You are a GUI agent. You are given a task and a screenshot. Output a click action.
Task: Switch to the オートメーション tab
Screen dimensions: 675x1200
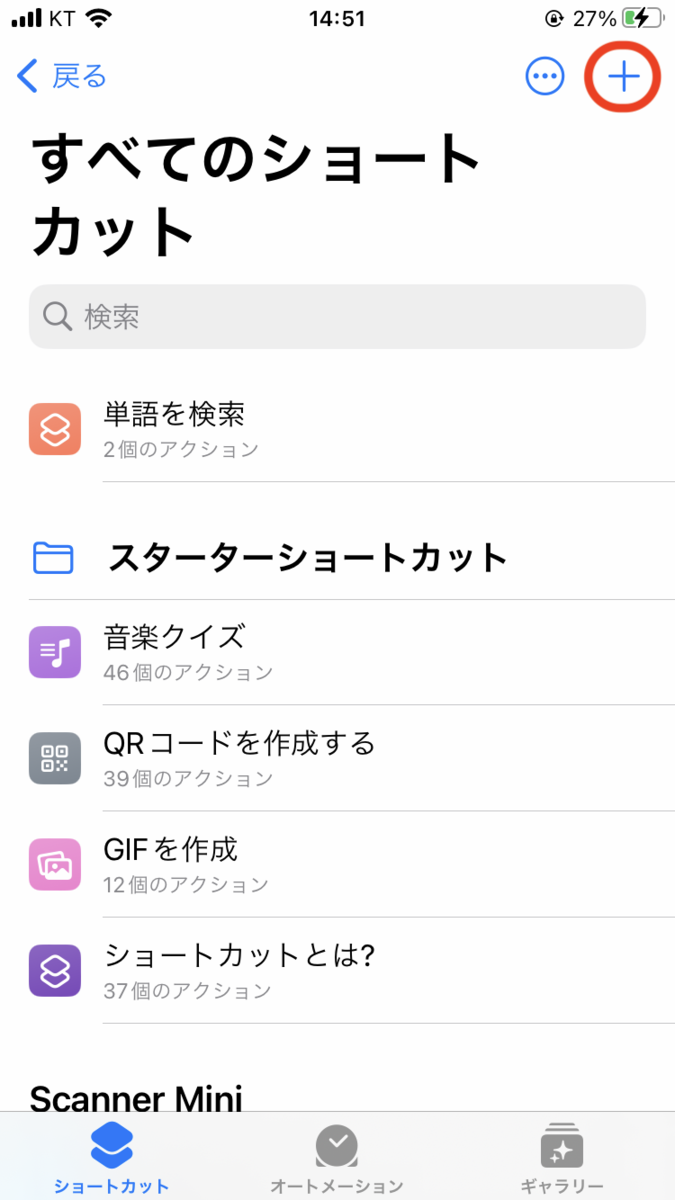click(x=337, y=1158)
